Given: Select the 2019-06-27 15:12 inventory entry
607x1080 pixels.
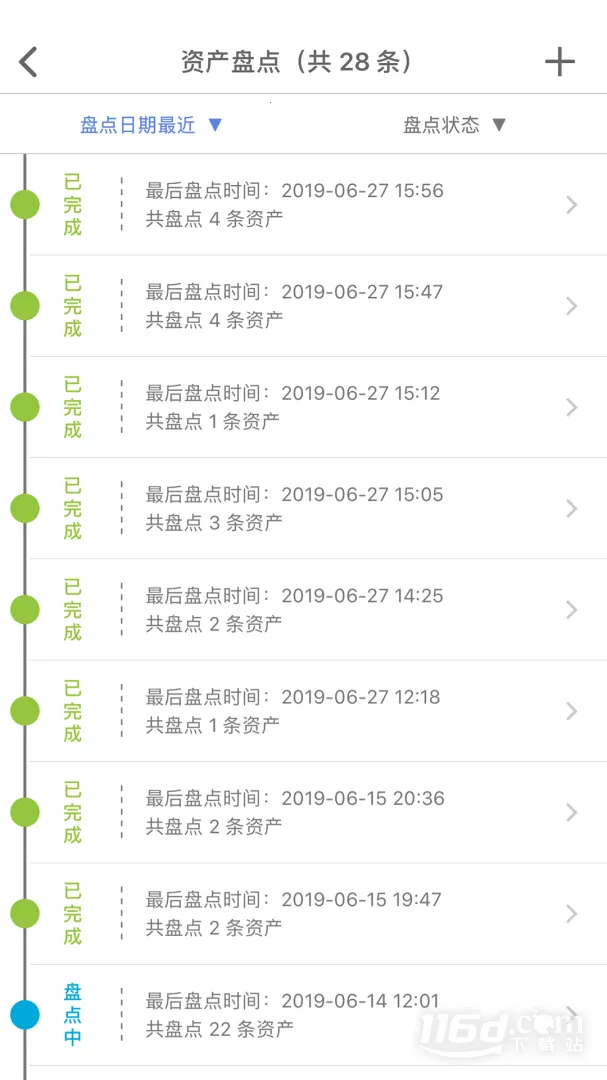Looking at the screenshot, I should 318,407.
